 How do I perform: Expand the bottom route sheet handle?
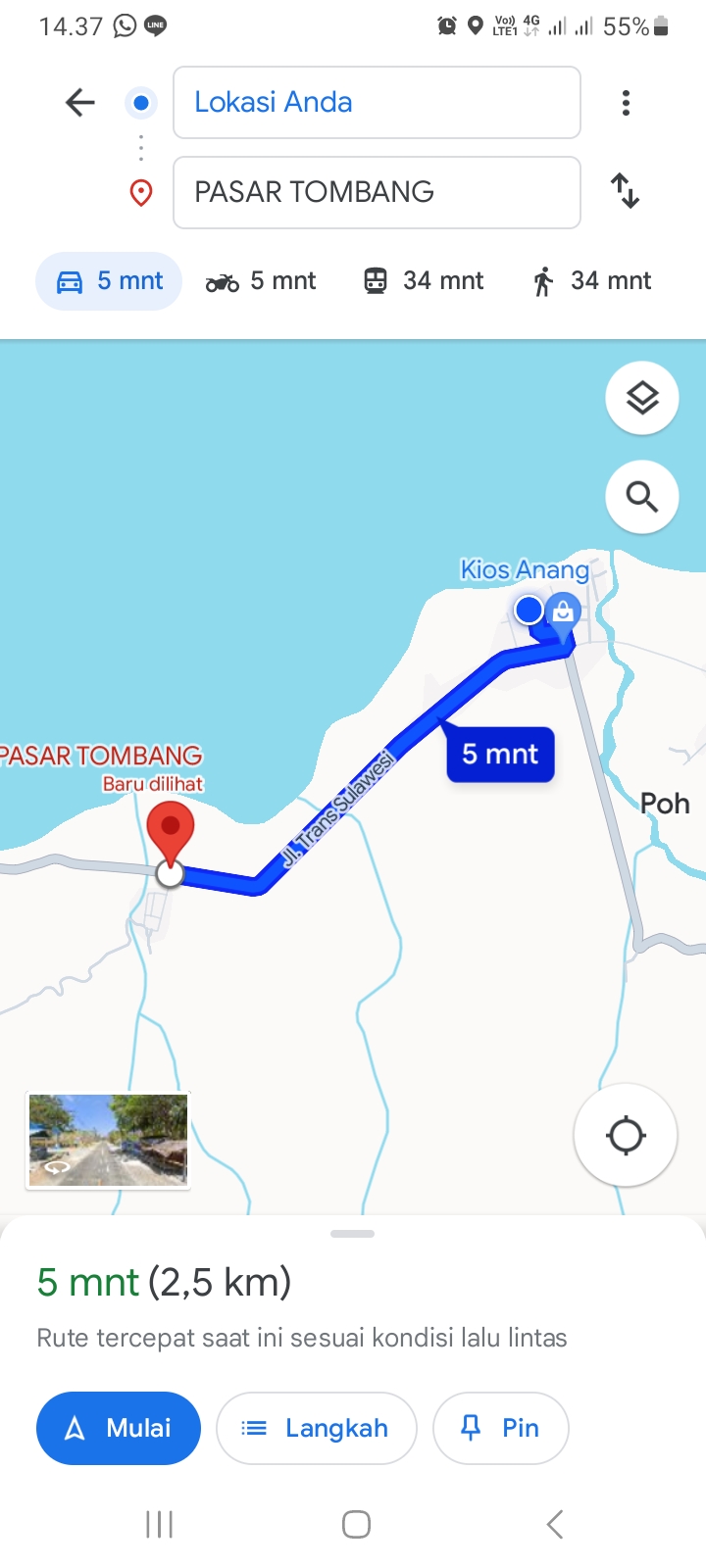pyautogui.click(x=353, y=1234)
